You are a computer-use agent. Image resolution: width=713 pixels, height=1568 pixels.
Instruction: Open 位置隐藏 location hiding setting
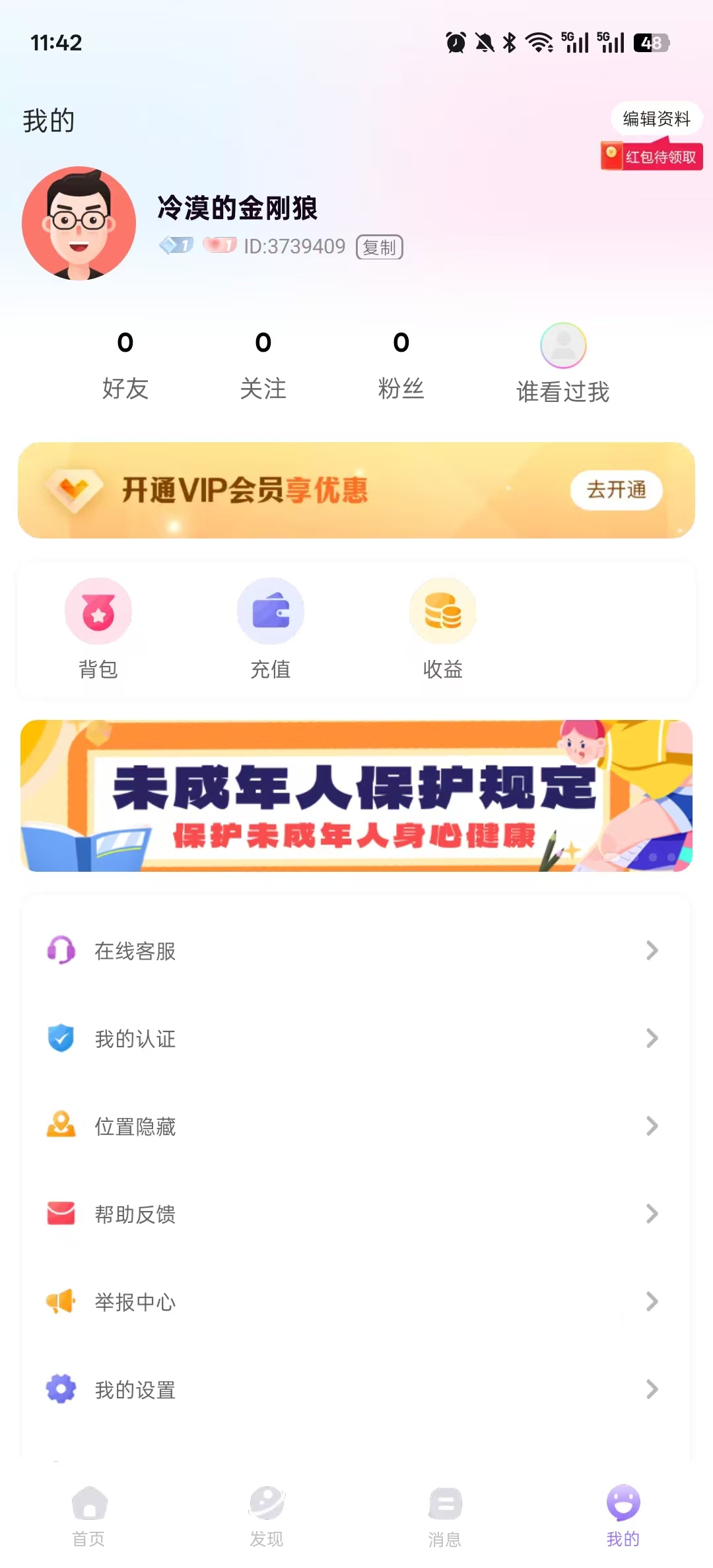click(356, 1127)
